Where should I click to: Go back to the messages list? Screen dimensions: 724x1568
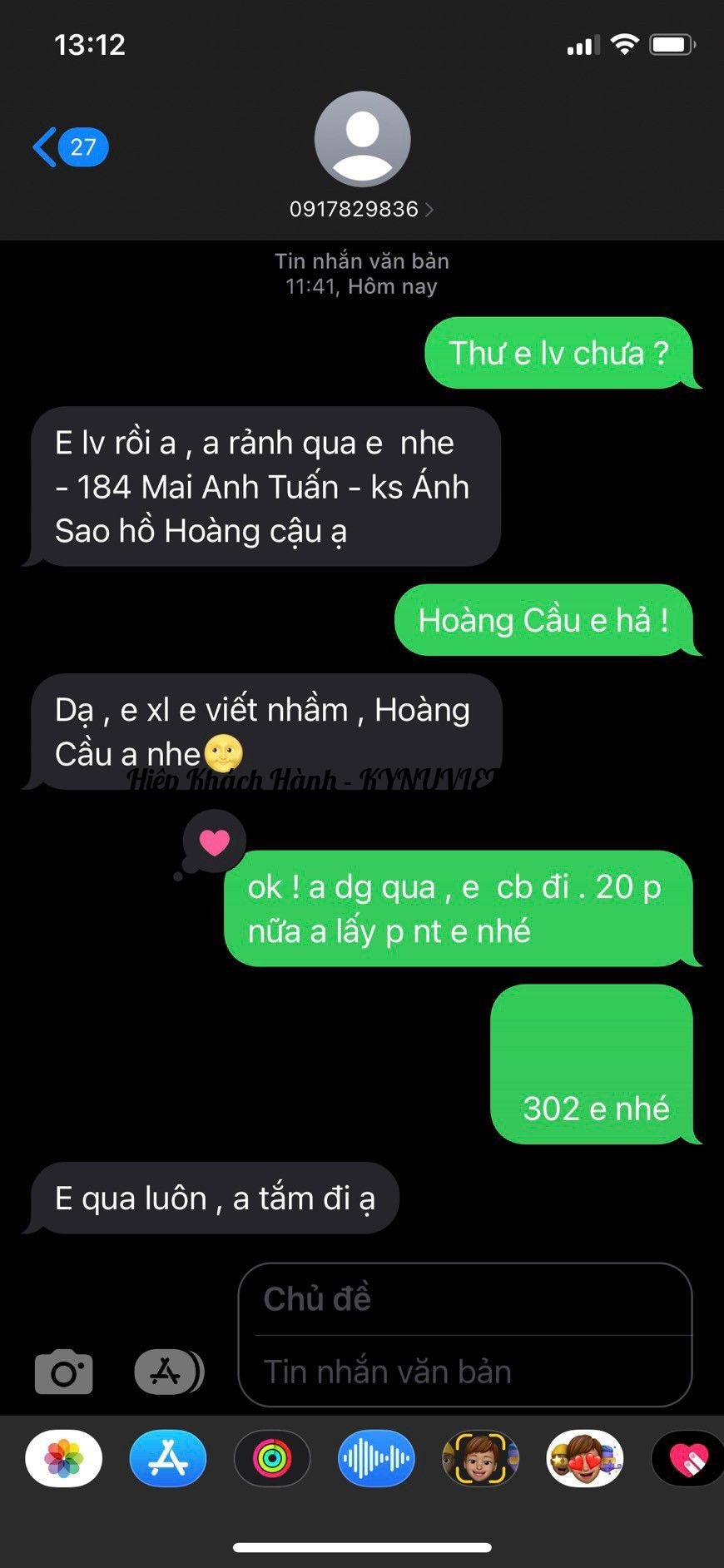69,147
